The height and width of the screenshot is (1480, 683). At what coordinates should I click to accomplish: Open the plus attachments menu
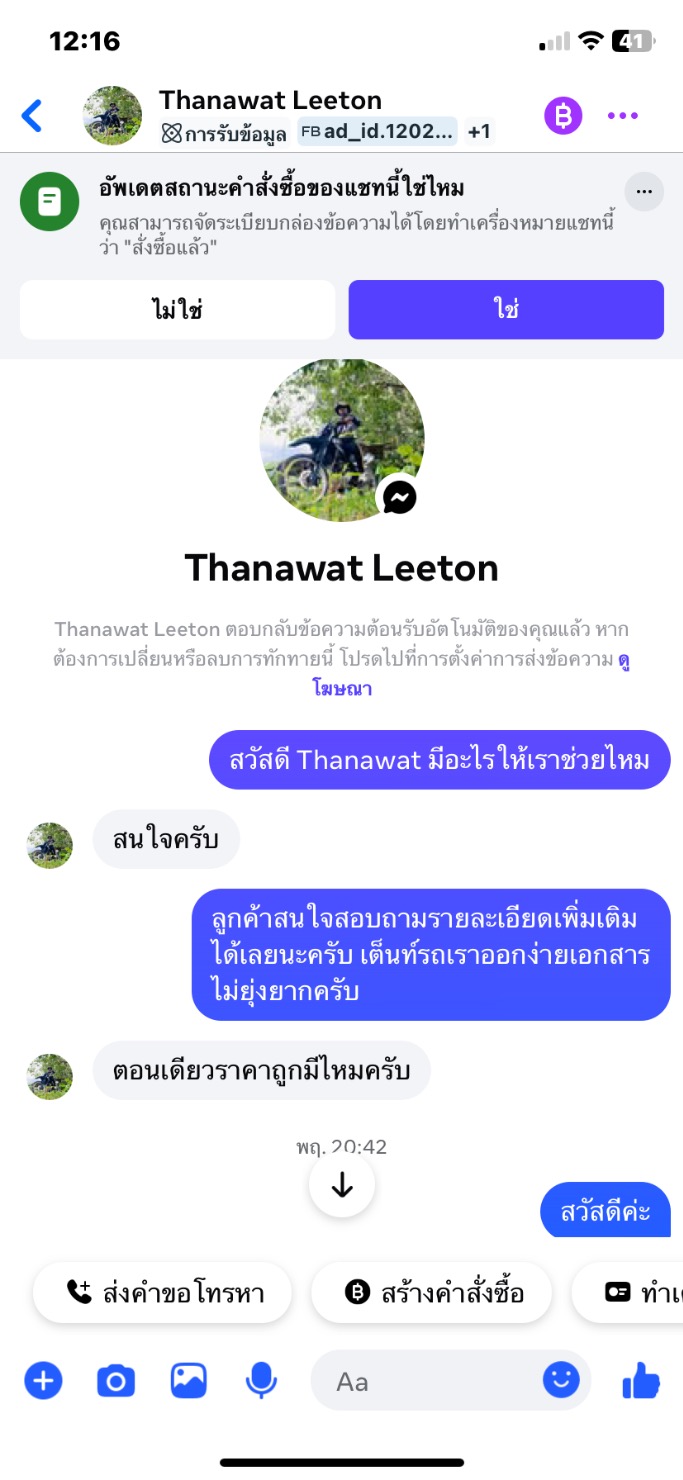tap(43, 1382)
